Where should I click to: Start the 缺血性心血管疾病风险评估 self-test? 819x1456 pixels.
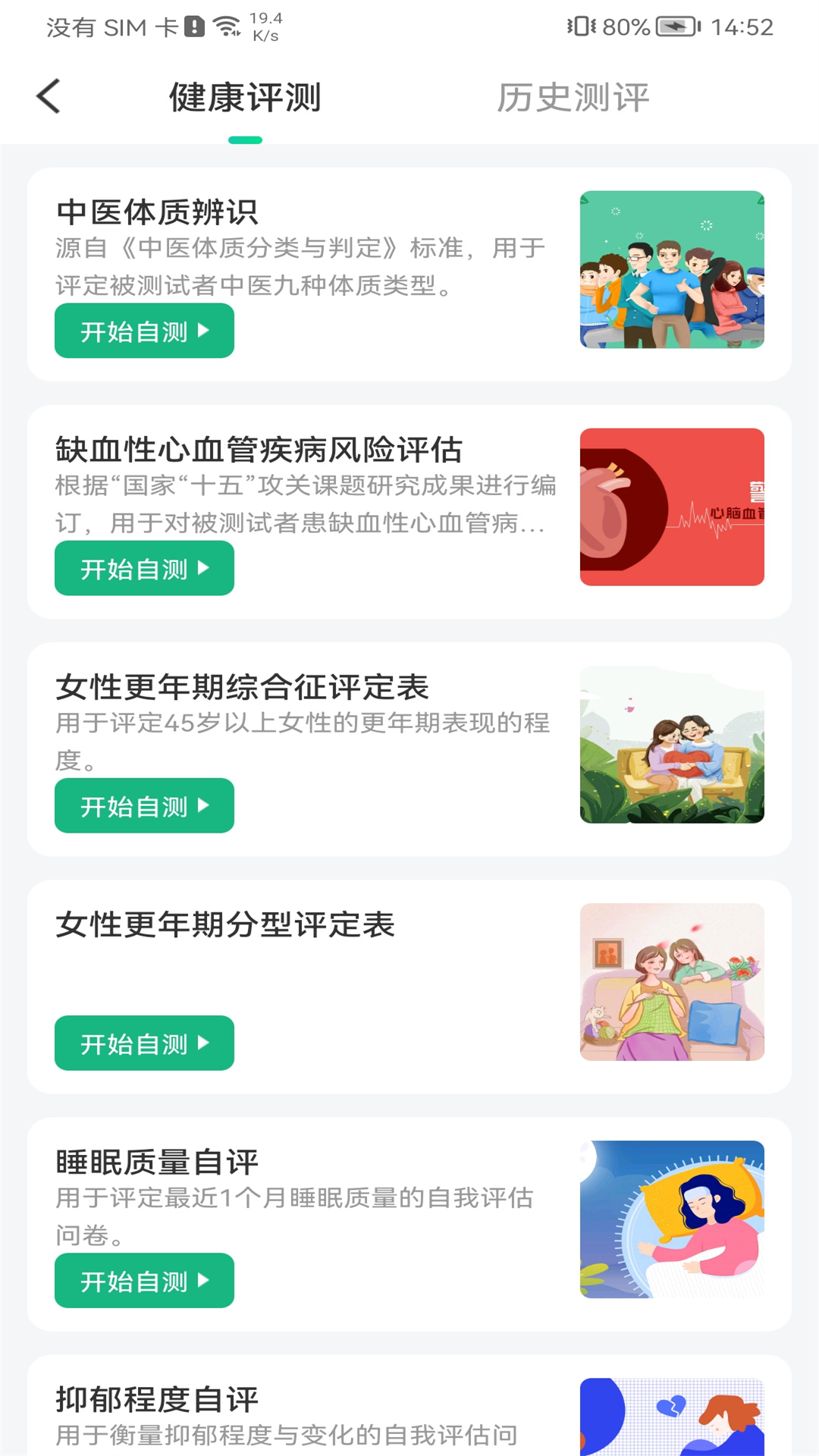(144, 568)
